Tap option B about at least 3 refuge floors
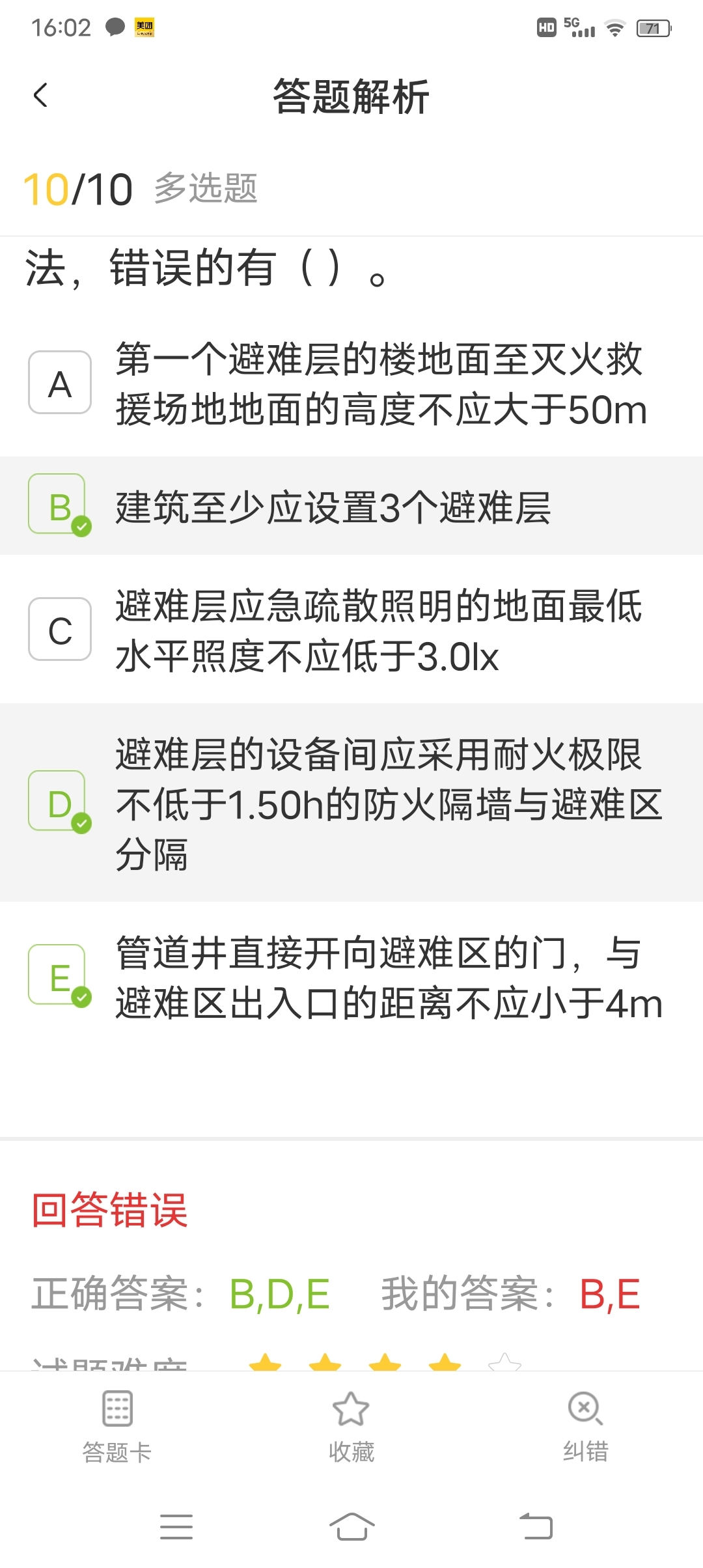Screen dimensions: 703x1568 point(351,506)
